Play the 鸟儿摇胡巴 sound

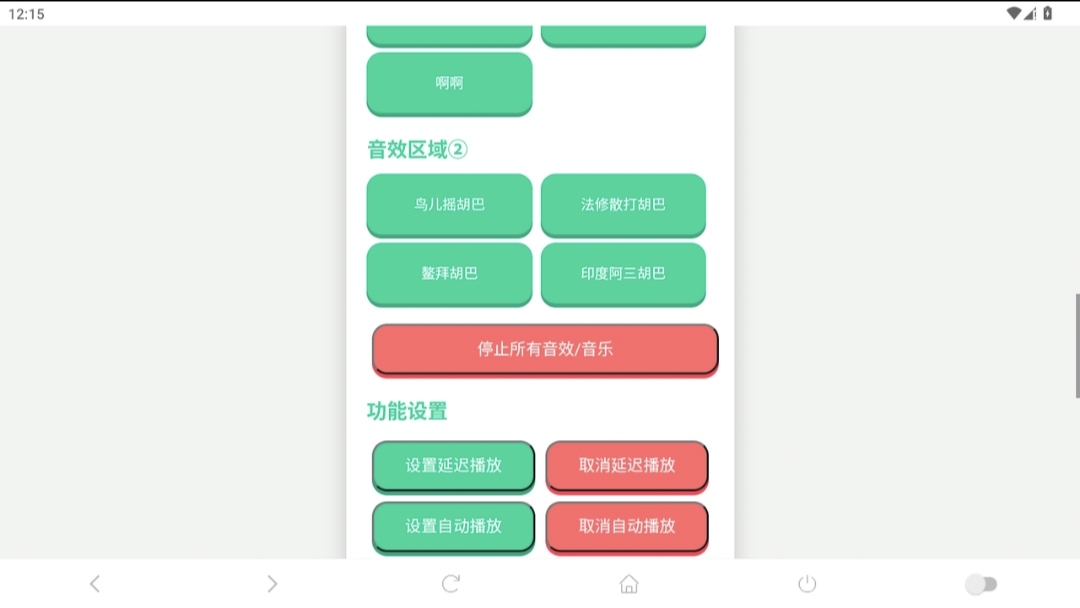click(449, 204)
